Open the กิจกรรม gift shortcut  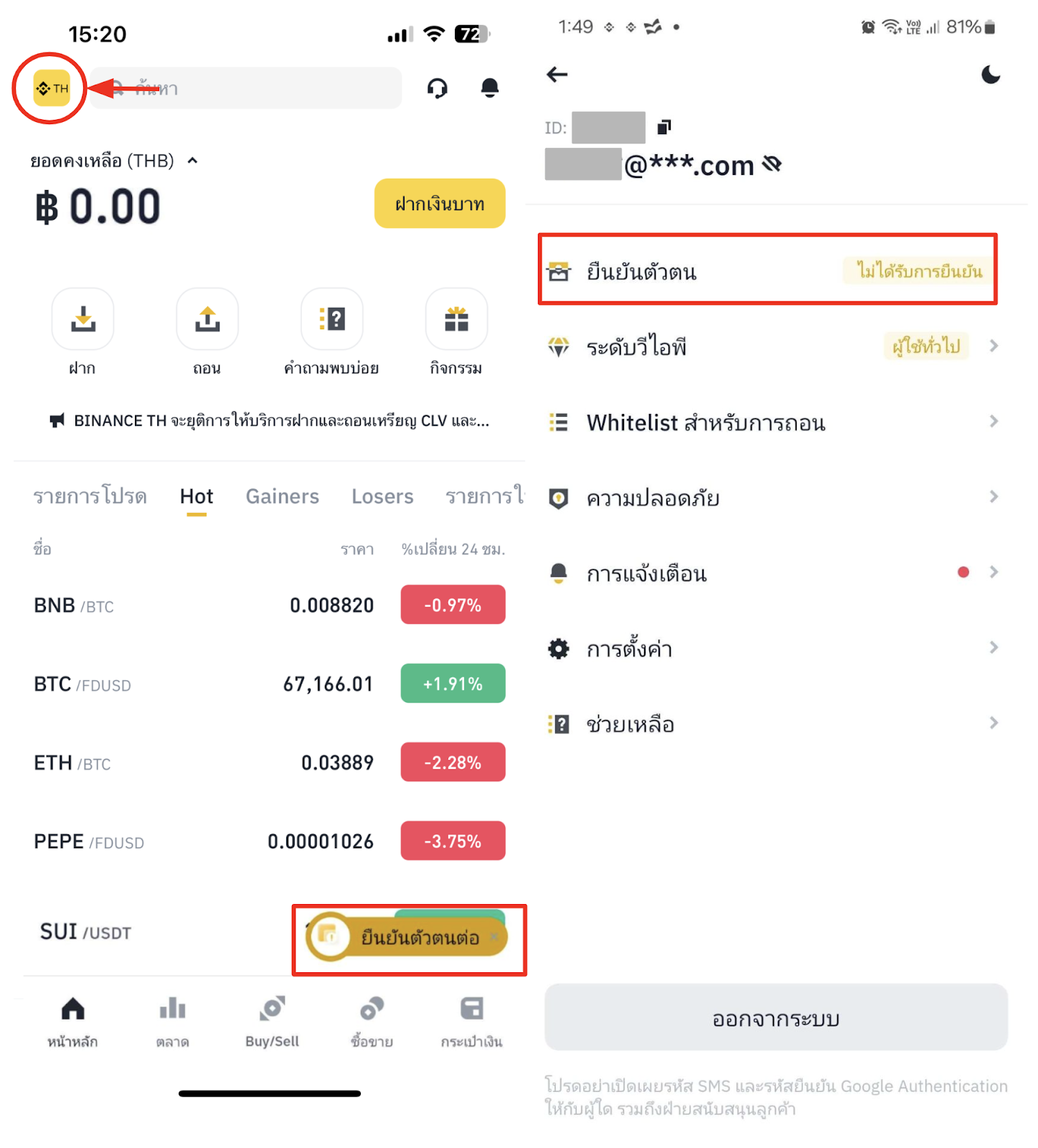pos(456,320)
